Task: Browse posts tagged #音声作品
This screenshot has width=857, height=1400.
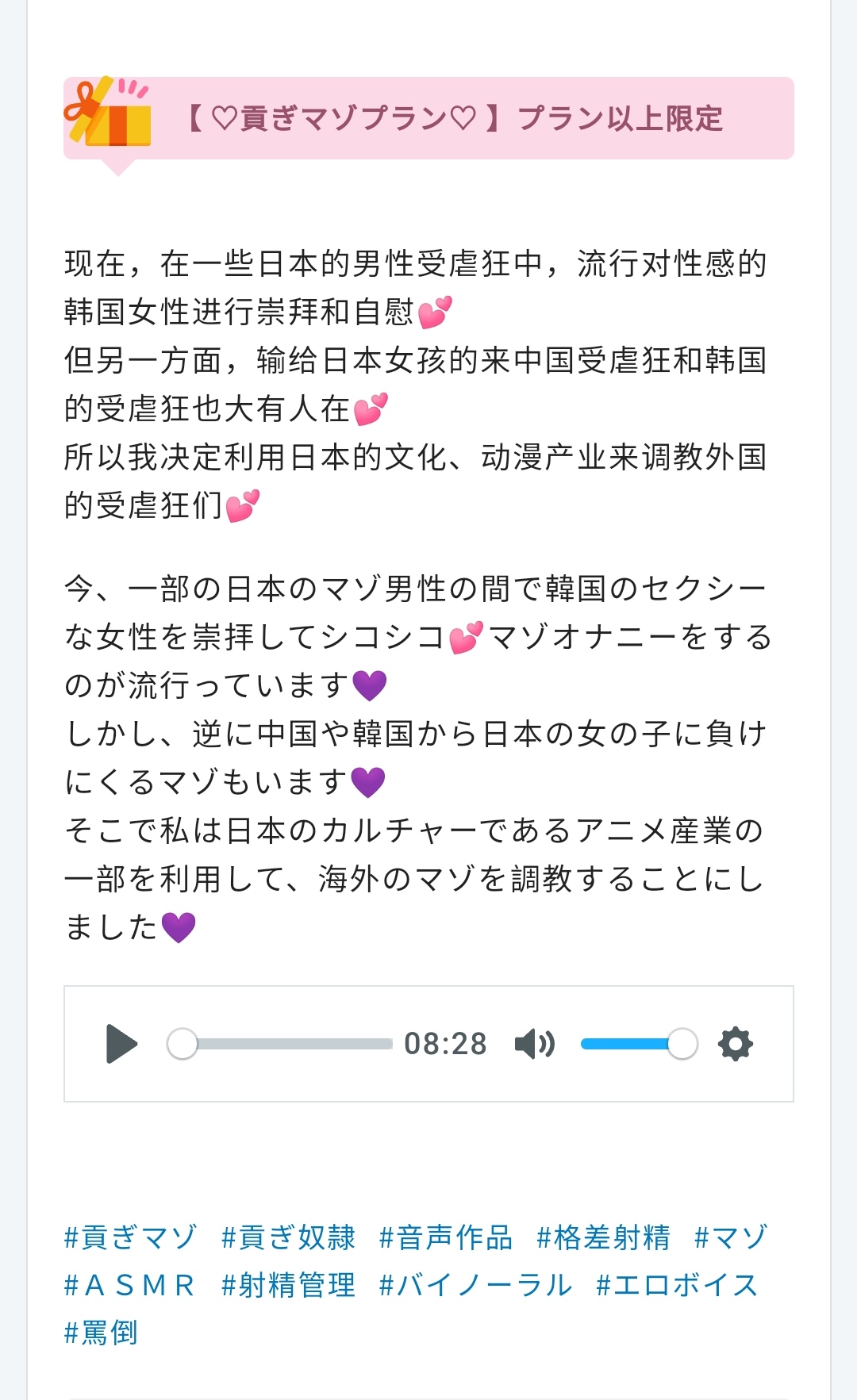Action: click(446, 1237)
